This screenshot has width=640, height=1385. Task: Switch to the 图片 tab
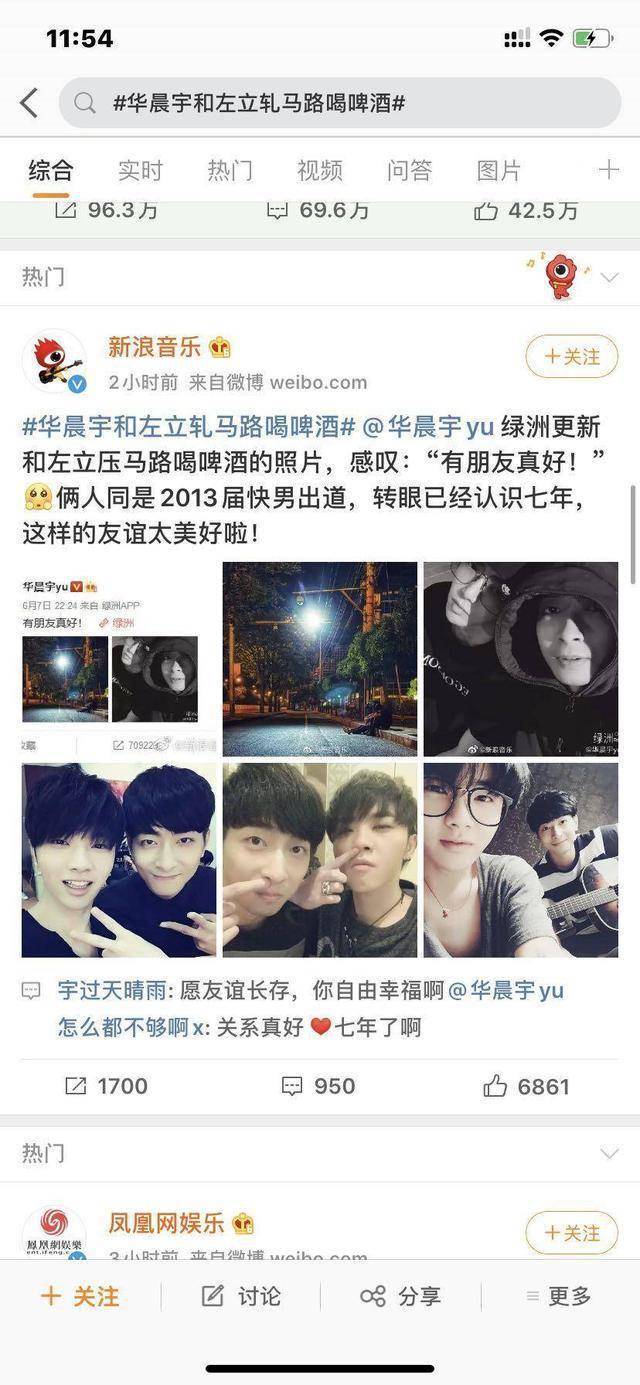point(498,171)
